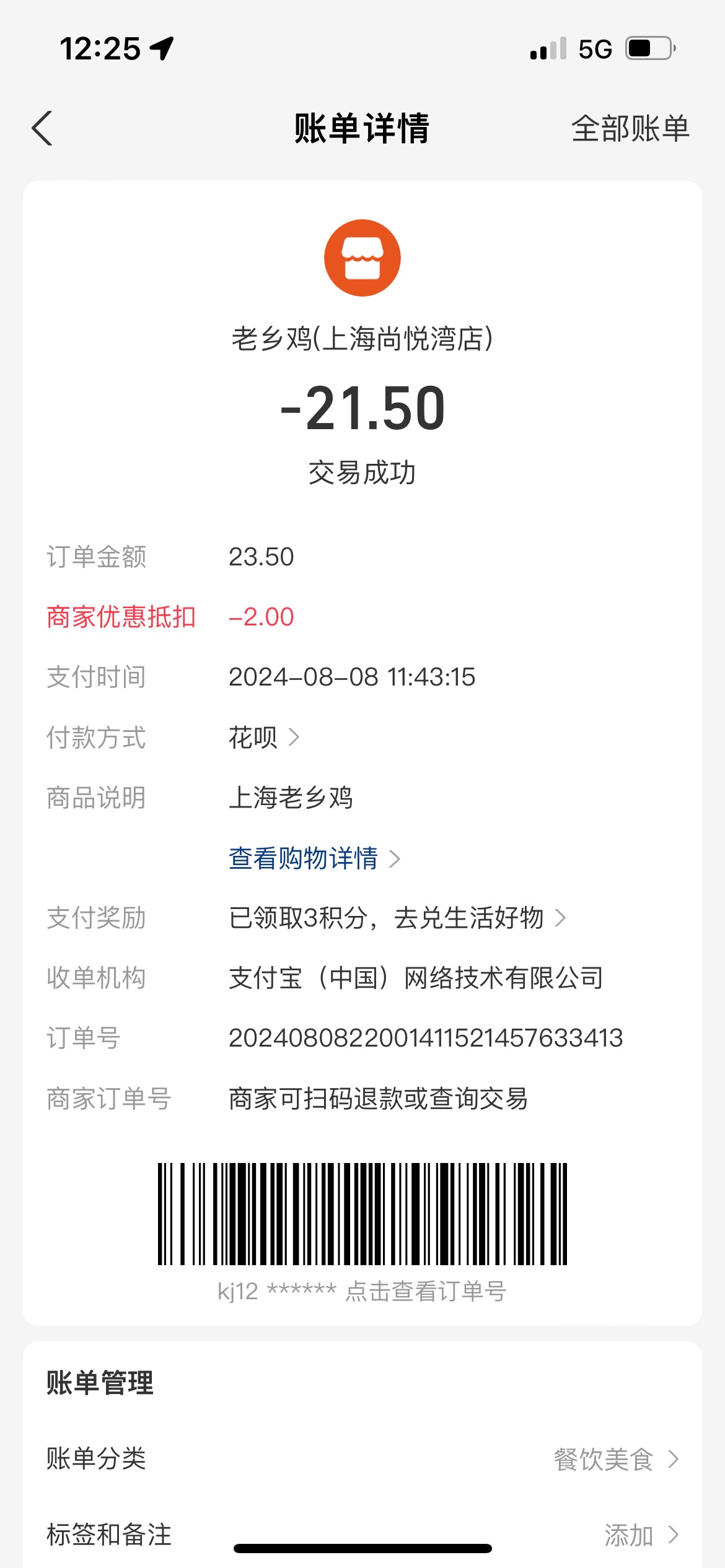This screenshot has width=725, height=1568.
Task: Add a tag in the 标签和备注 row
Action: tap(362, 1535)
